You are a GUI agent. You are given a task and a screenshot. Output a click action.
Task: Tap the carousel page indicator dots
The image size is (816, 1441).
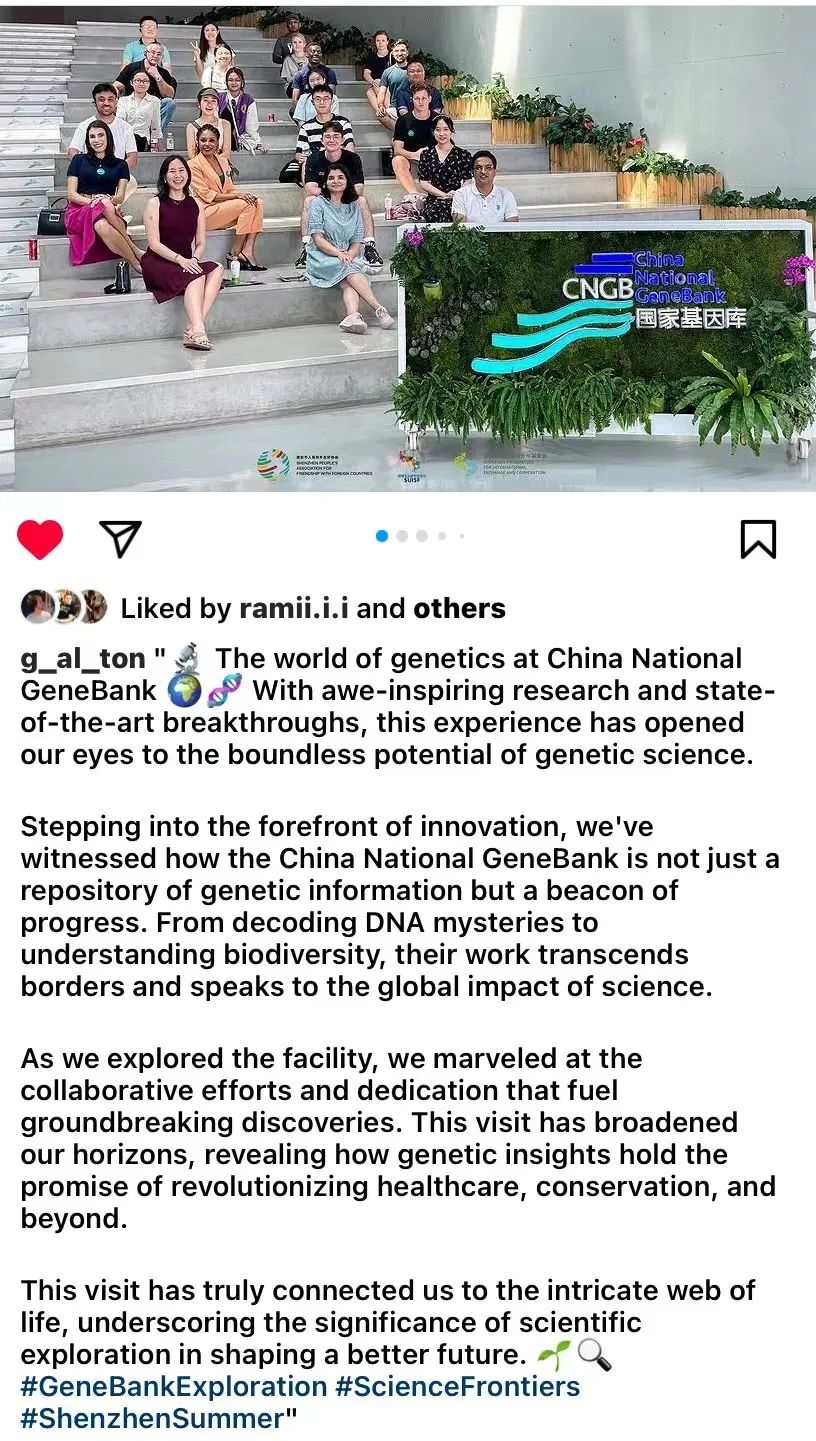(x=420, y=536)
